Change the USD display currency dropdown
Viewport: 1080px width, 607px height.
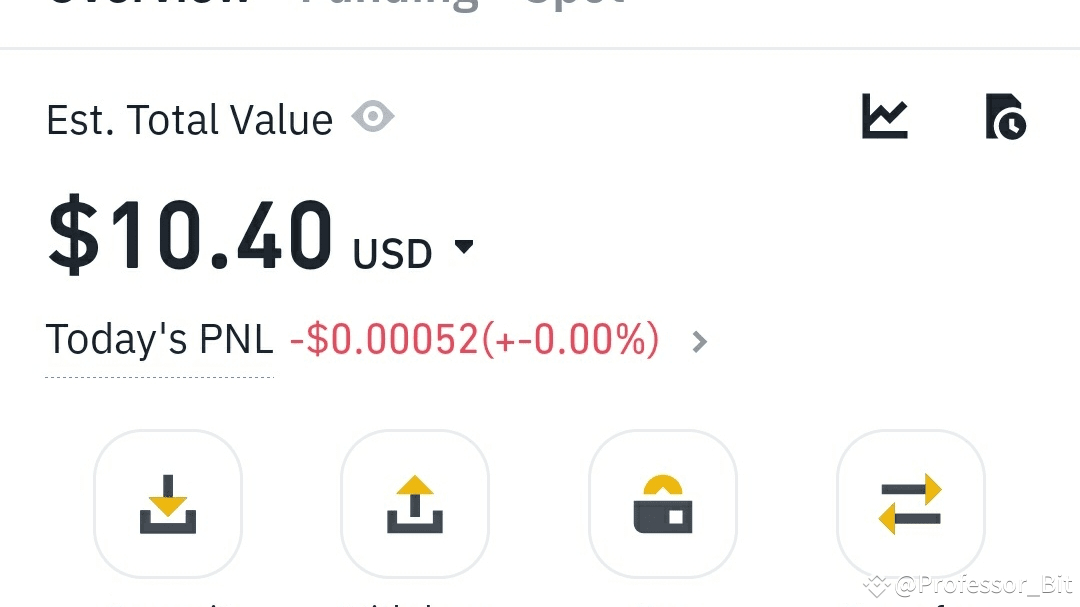point(413,252)
